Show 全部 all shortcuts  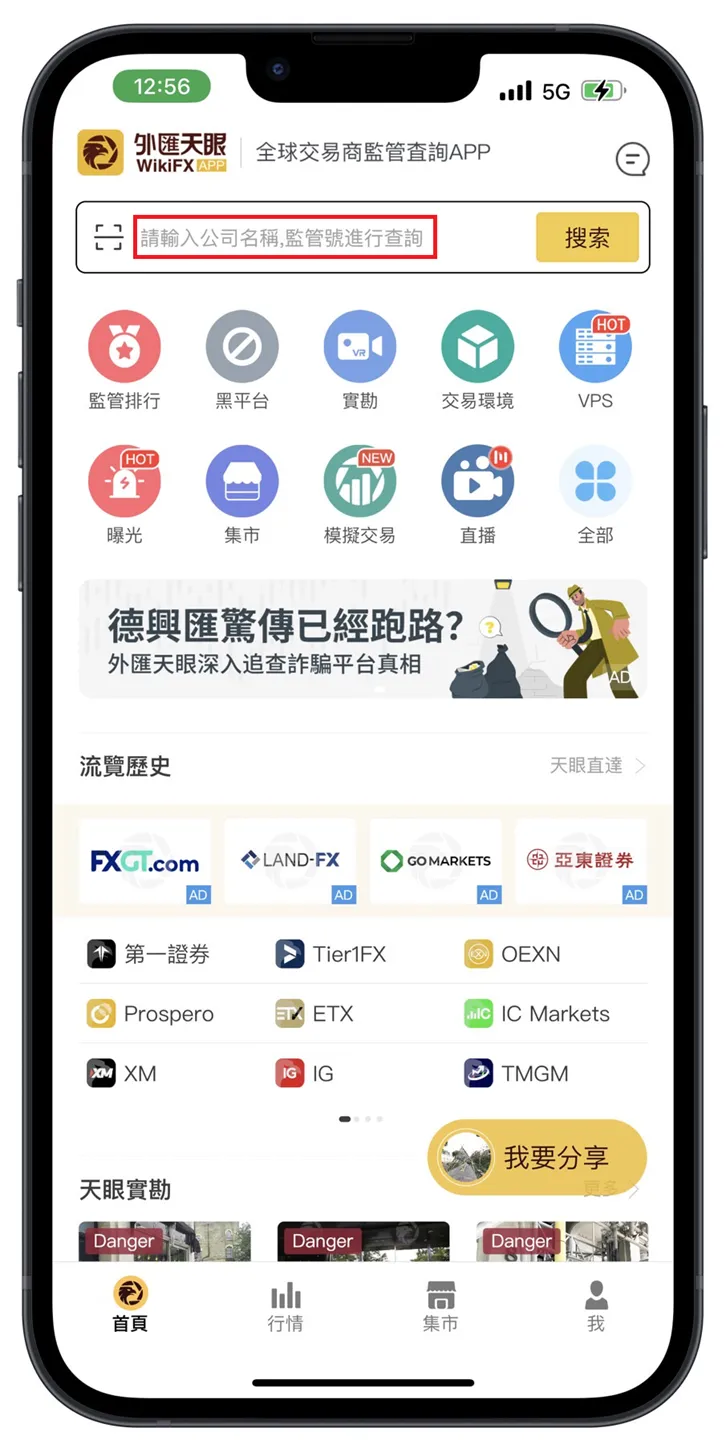[x=595, y=496]
